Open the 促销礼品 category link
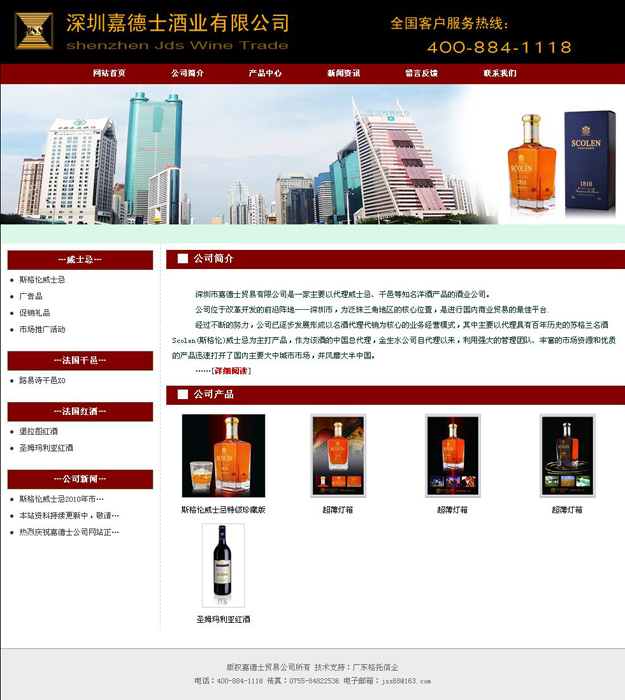625x700 pixels. point(34,312)
